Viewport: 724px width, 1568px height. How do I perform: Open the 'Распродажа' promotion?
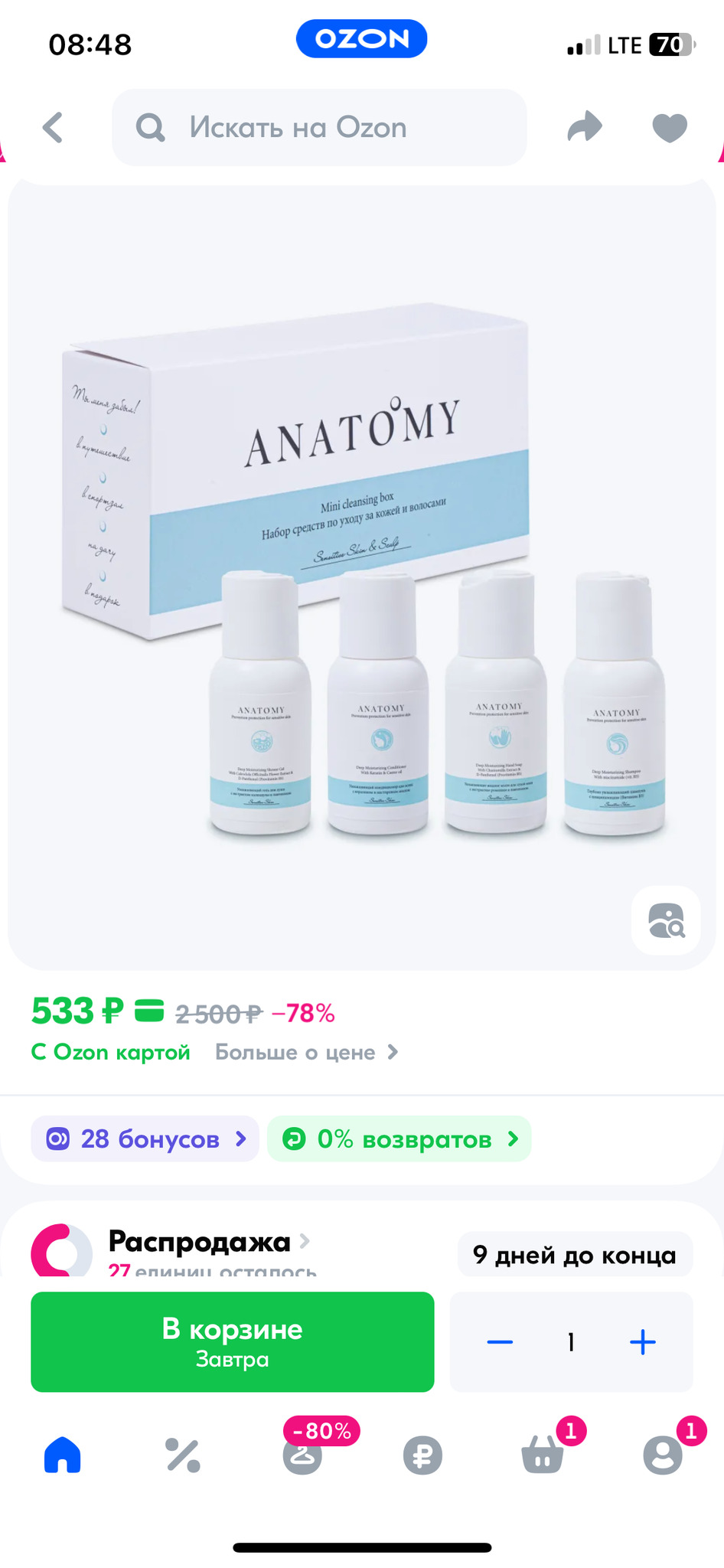coord(201,1242)
